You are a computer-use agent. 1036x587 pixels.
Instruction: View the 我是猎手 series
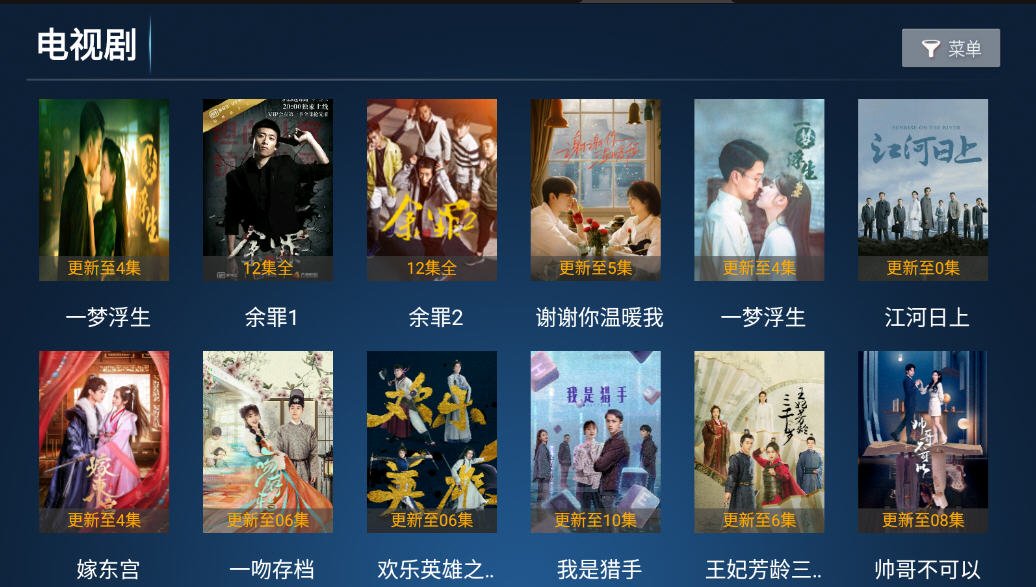[596, 442]
